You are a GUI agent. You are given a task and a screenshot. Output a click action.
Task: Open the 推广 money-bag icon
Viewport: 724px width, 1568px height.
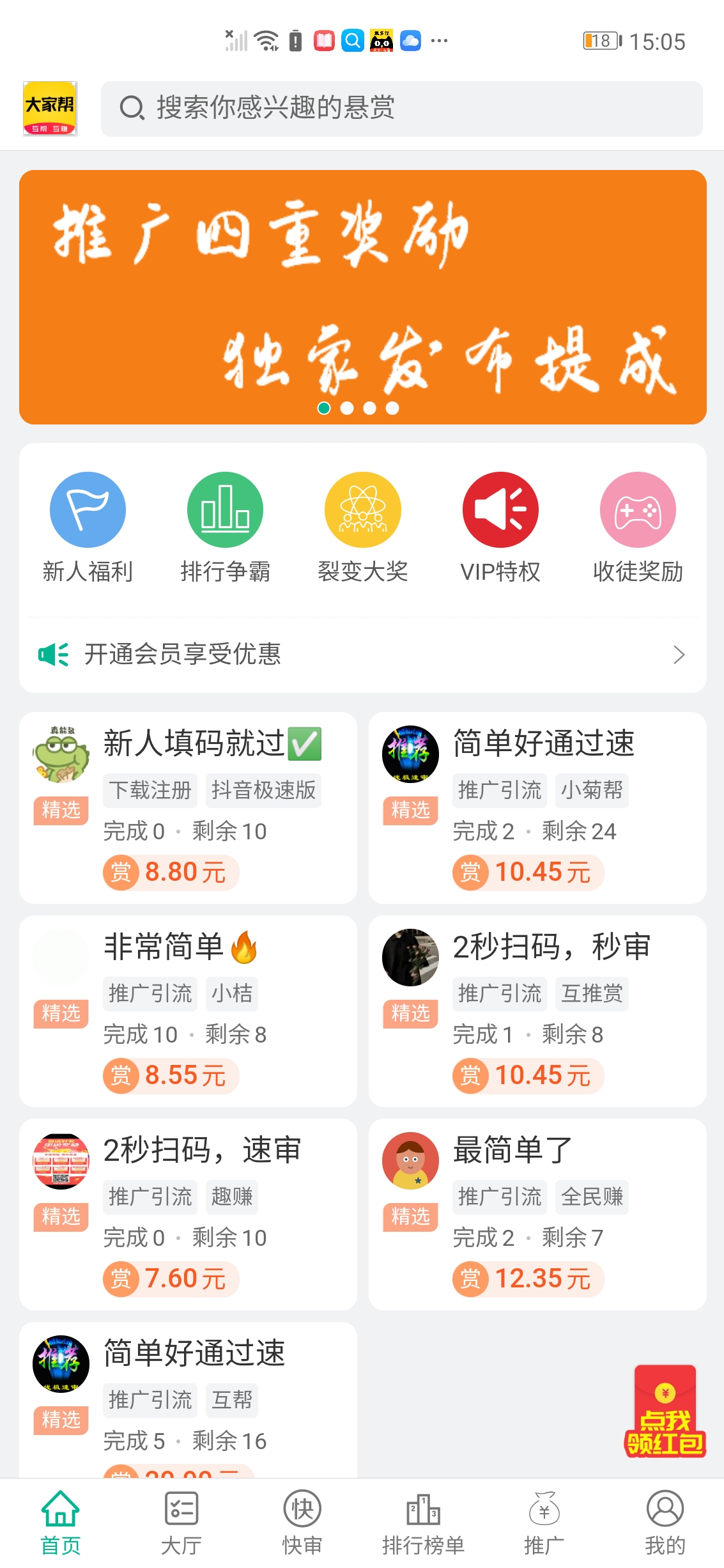[x=544, y=1507]
